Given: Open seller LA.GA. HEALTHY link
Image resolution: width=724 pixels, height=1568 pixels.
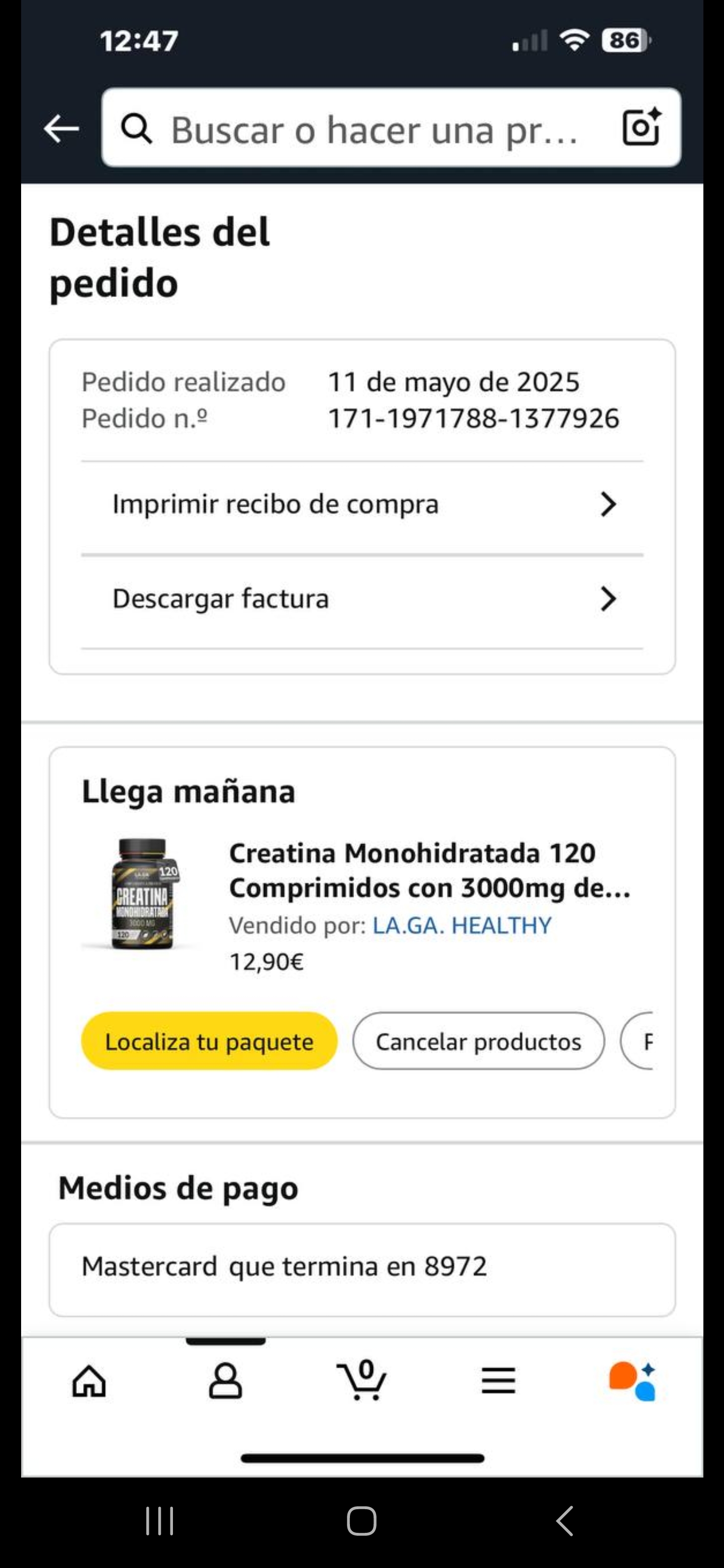Looking at the screenshot, I should click(462, 925).
